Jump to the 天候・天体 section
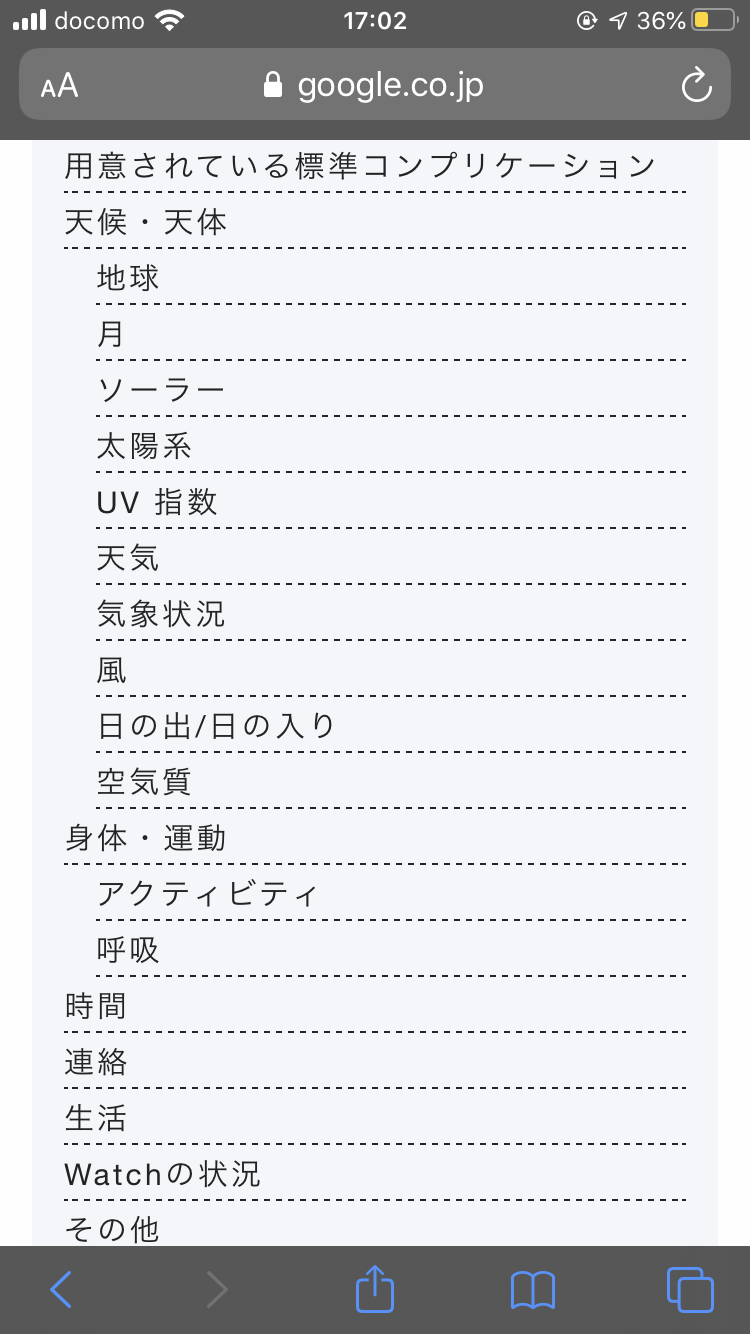Screen dimensions: 750x1334 (146, 222)
